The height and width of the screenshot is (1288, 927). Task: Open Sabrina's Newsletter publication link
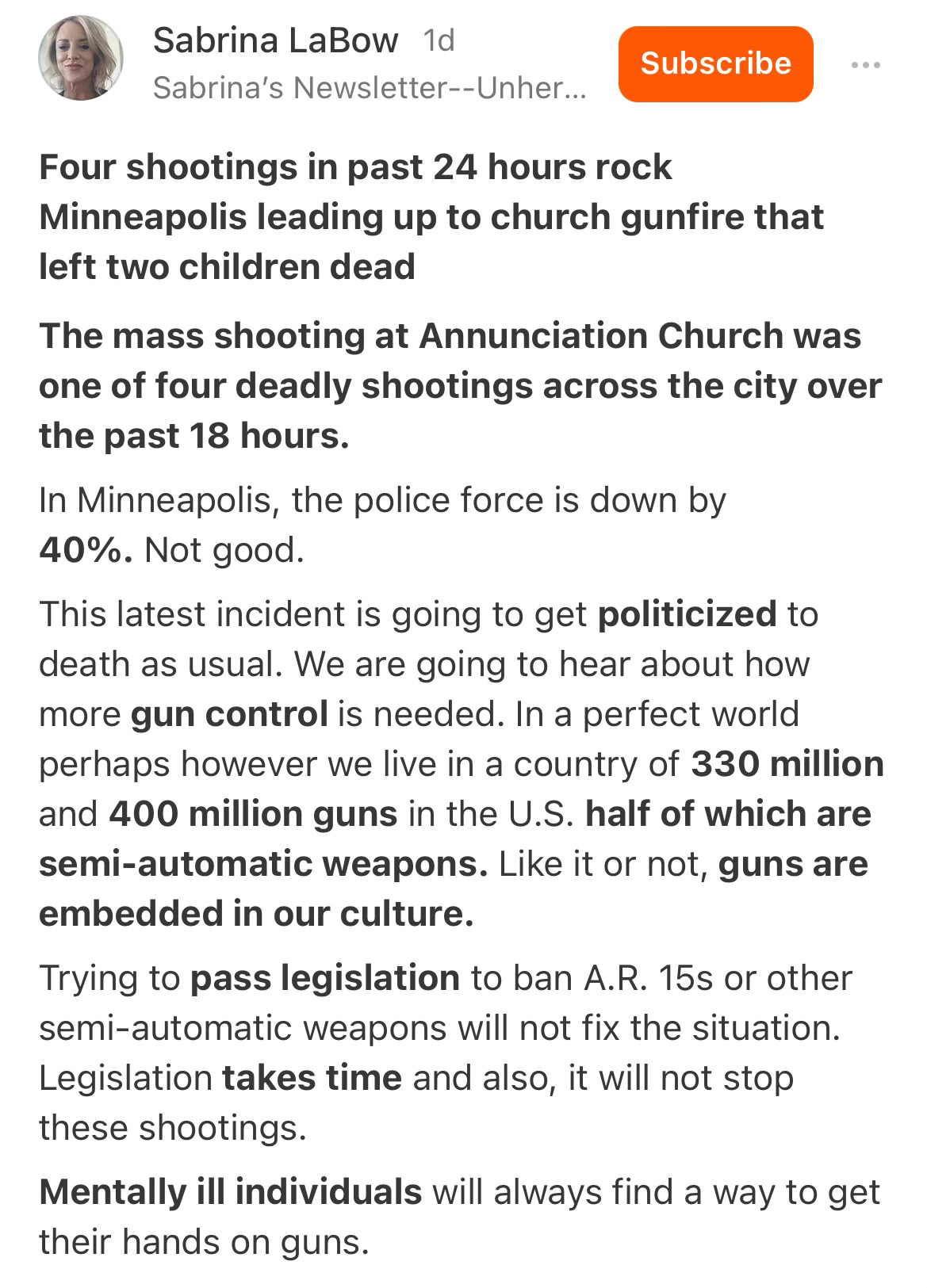(x=369, y=88)
